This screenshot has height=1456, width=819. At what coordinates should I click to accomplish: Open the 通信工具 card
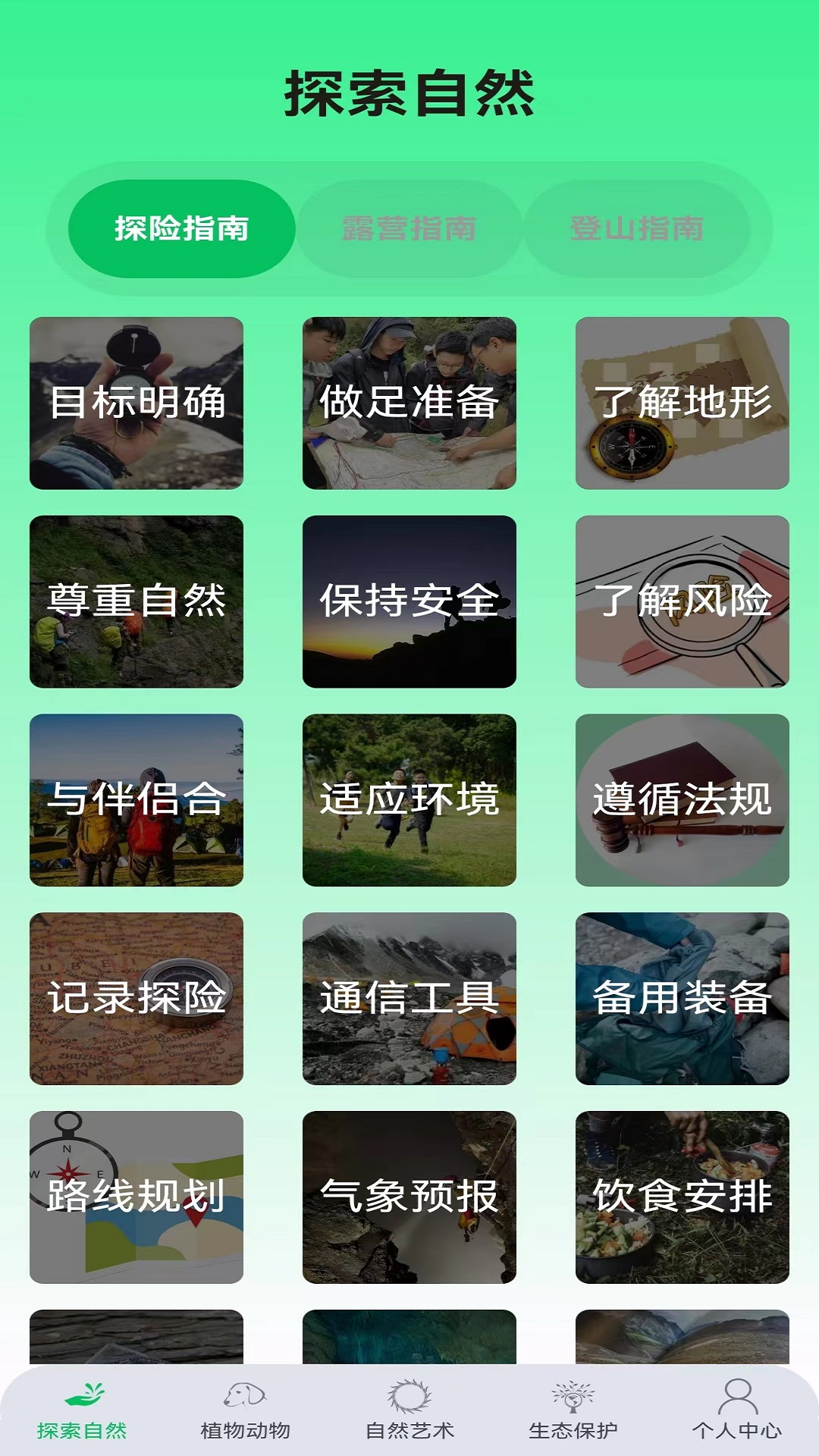click(x=409, y=999)
